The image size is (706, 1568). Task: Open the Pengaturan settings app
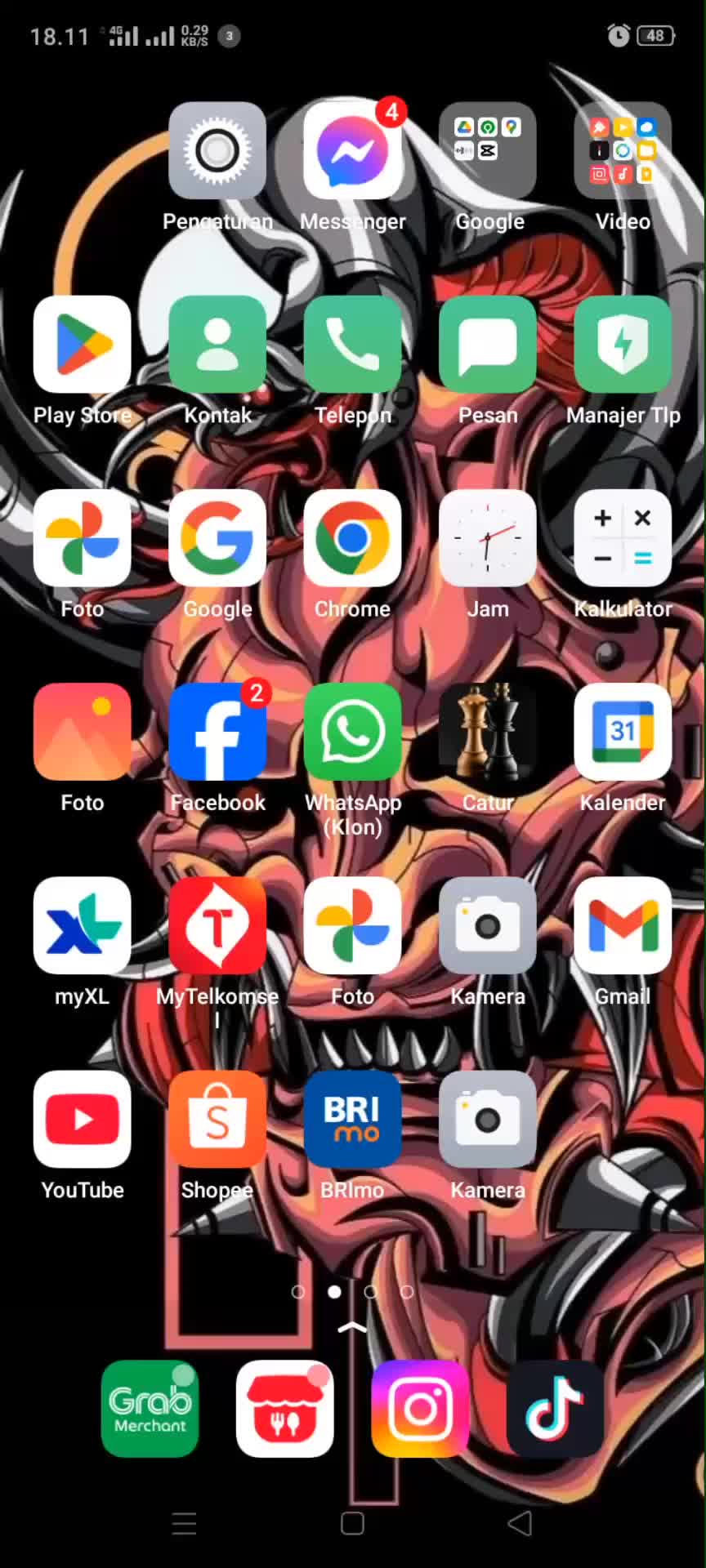click(x=217, y=151)
